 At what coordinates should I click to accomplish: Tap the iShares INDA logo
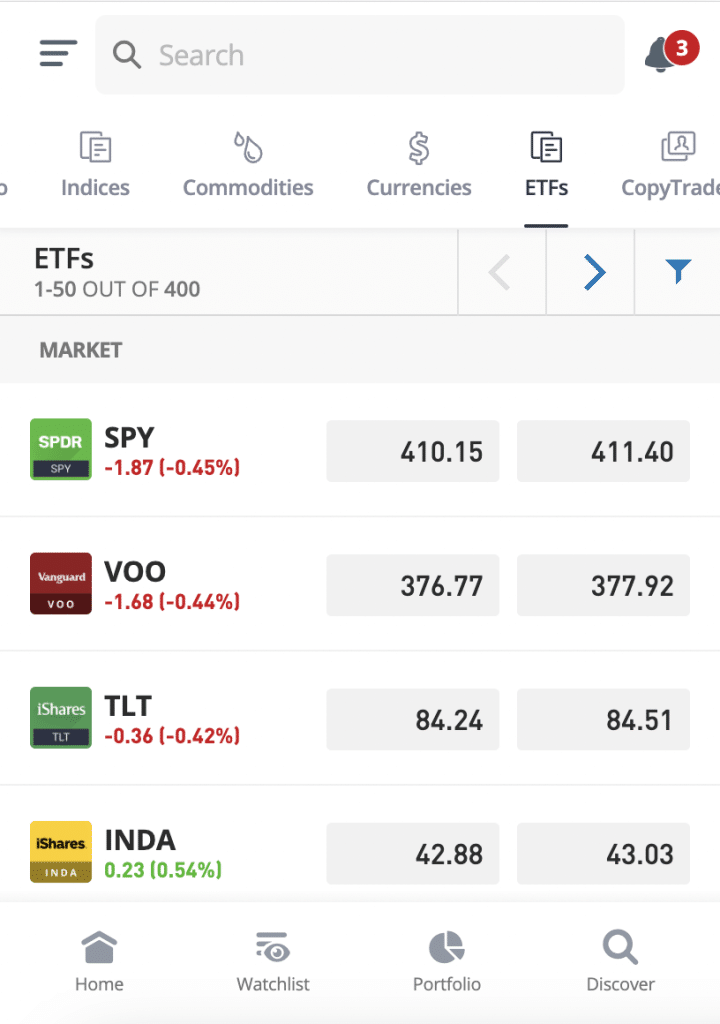[60, 853]
